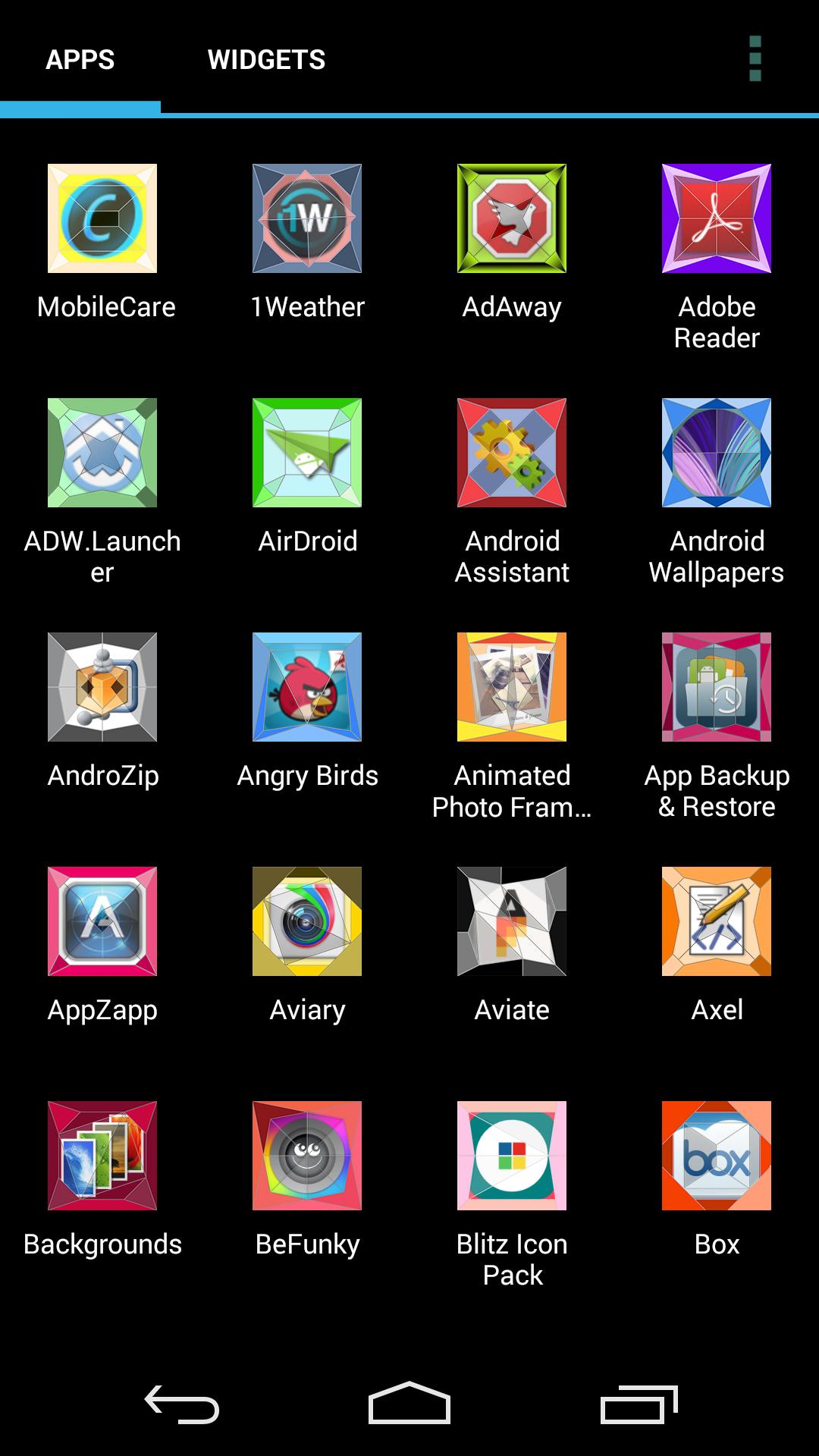Screen dimensions: 819x1456
Task: Open App Backup & Restore
Action: pyautogui.click(x=717, y=687)
